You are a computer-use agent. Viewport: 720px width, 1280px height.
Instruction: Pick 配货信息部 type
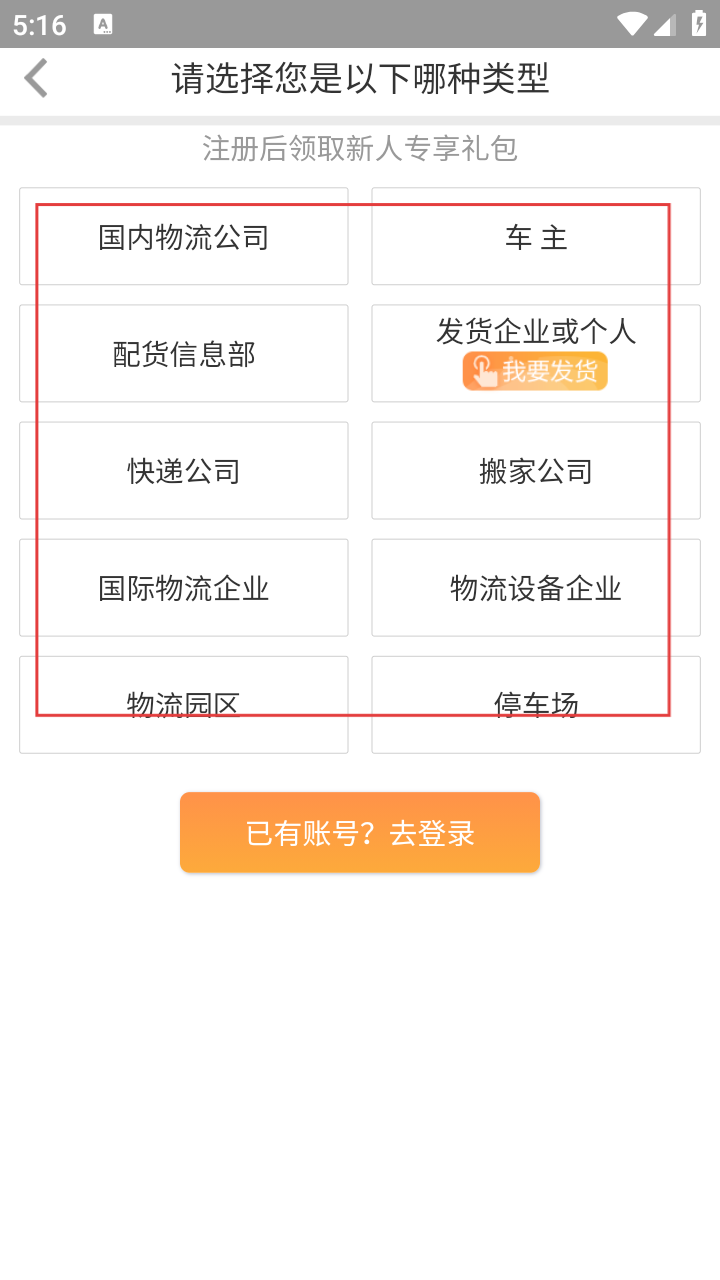click(x=184, y=354)
